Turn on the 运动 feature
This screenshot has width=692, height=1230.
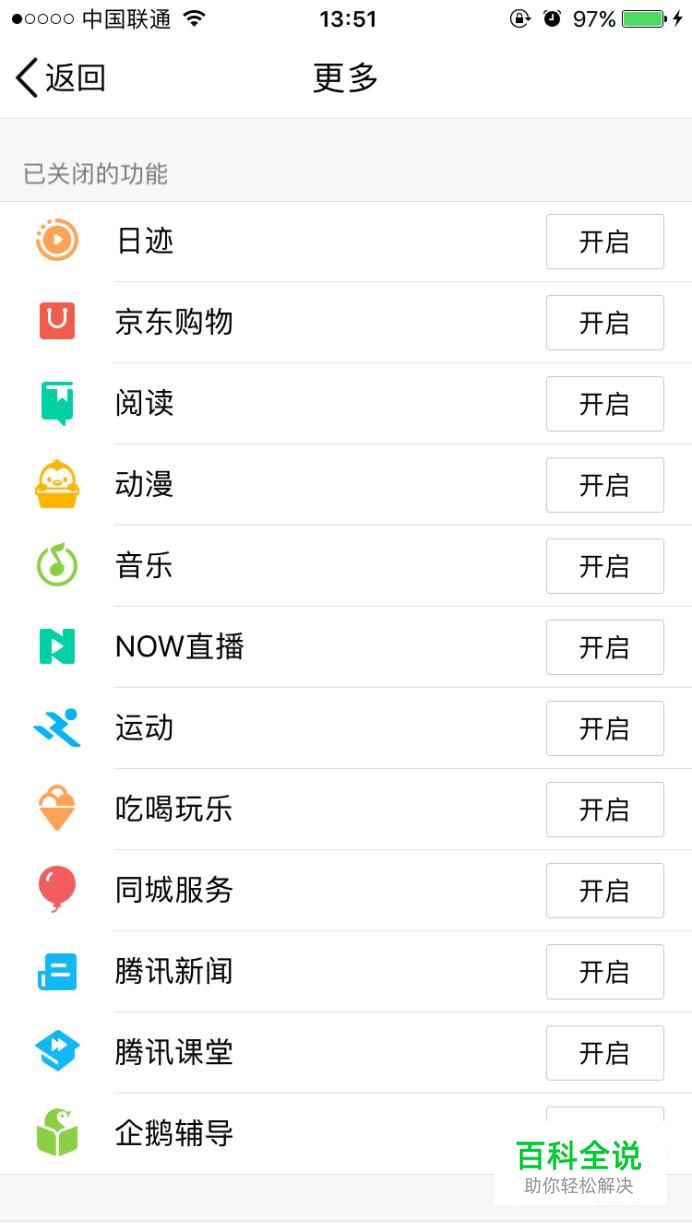click(604, 728)
